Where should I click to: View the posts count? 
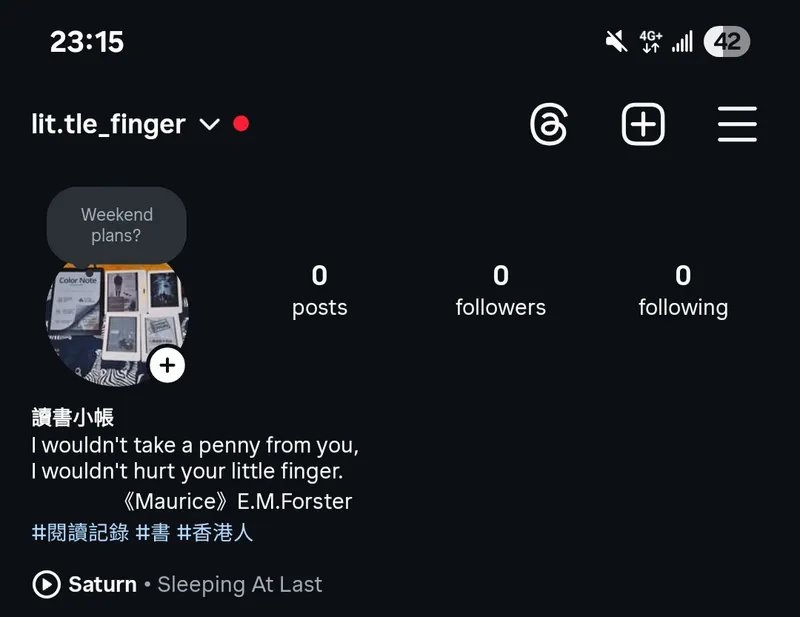point(319,290)
